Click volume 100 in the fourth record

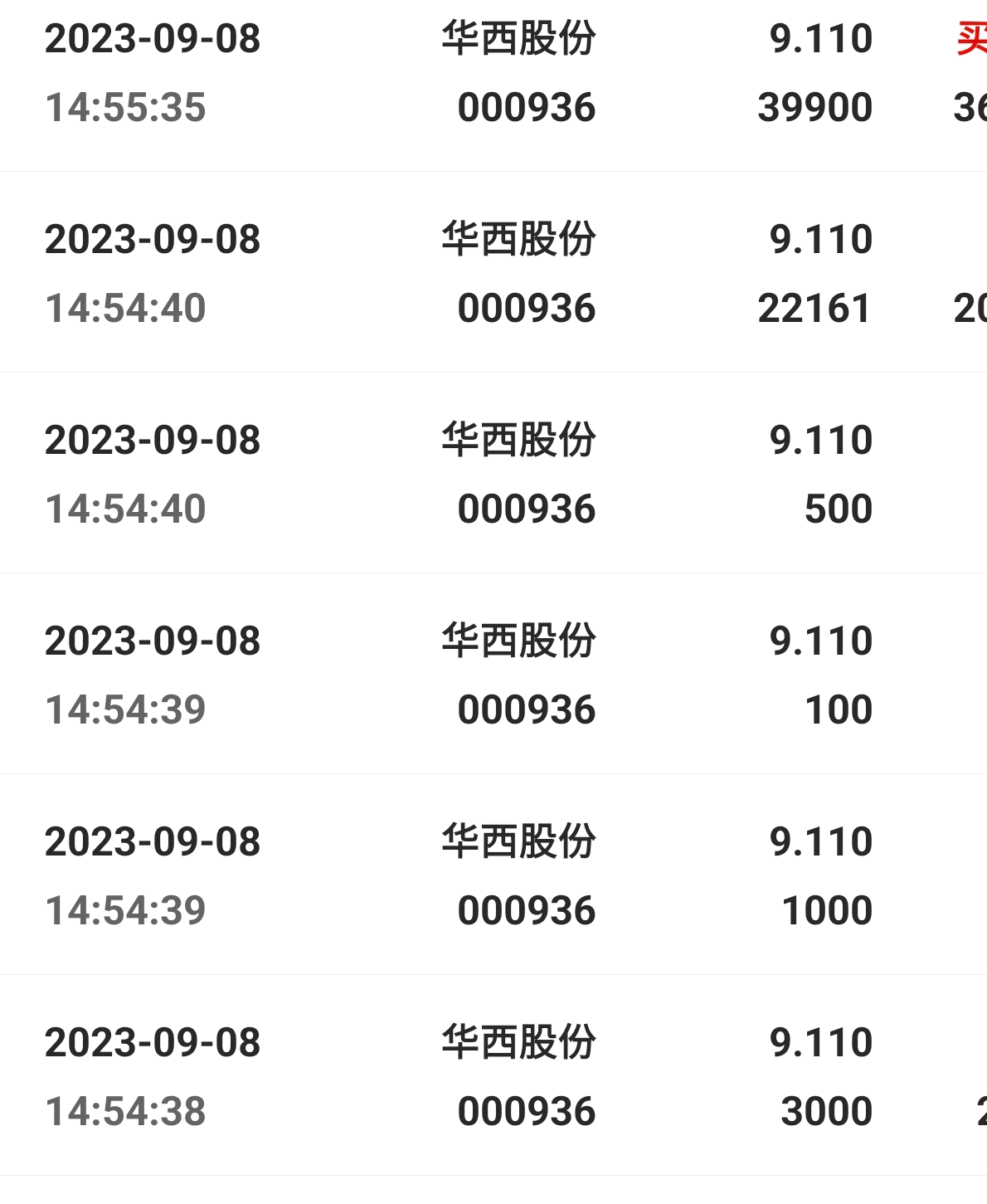pyautogui.click(x=839, y=709)
